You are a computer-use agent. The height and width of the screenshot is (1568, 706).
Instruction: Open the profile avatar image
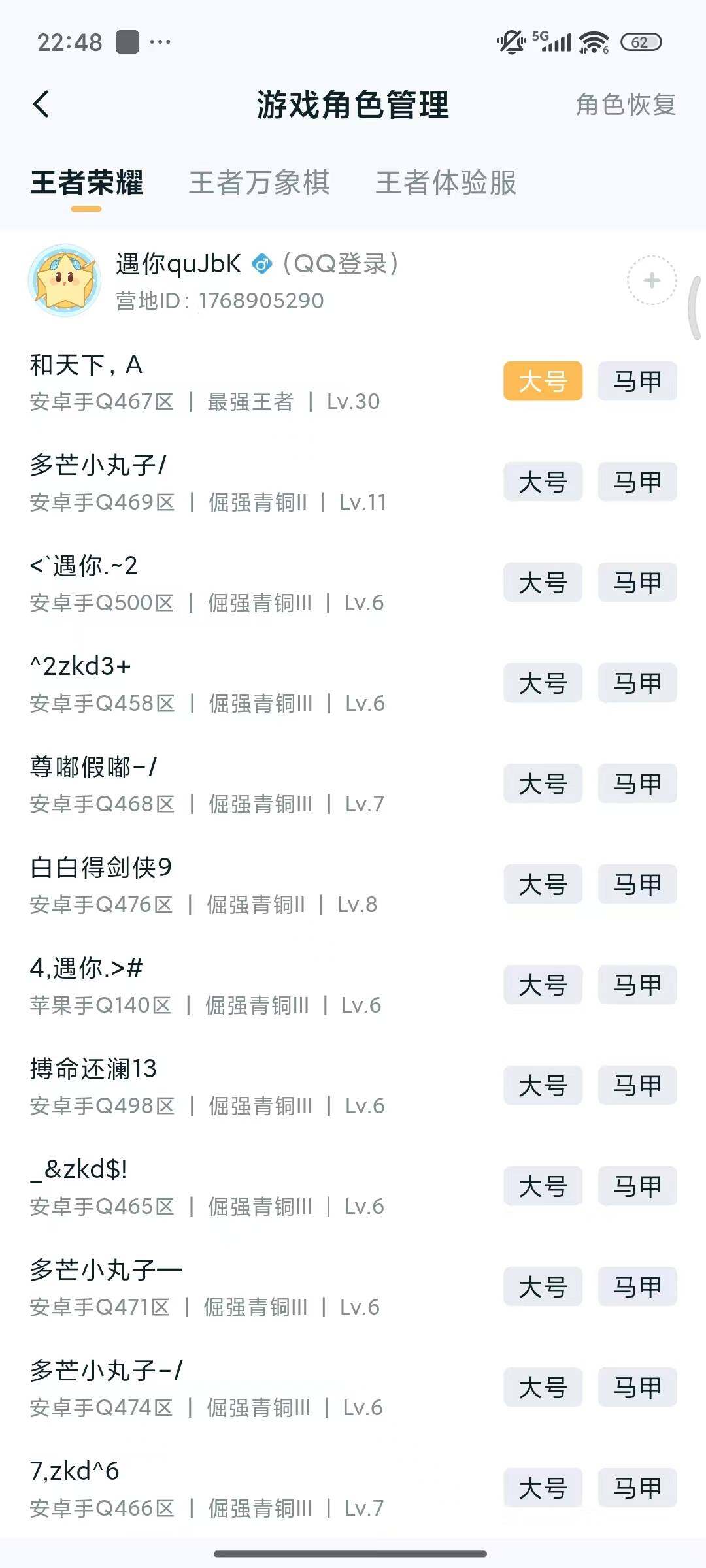[x=63, y=280]
